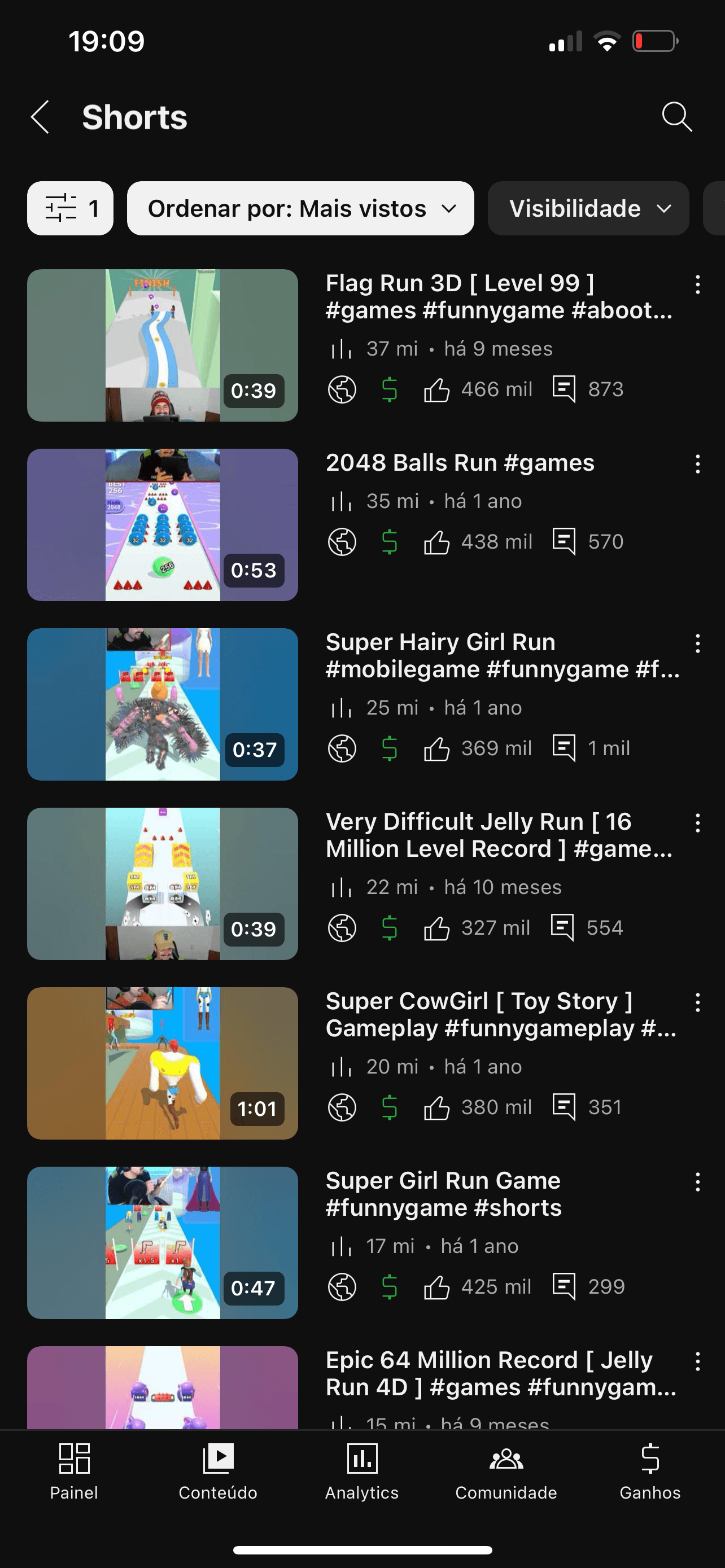
Task: Open the Super Girl Run Game video
Action: point(163,1243)
